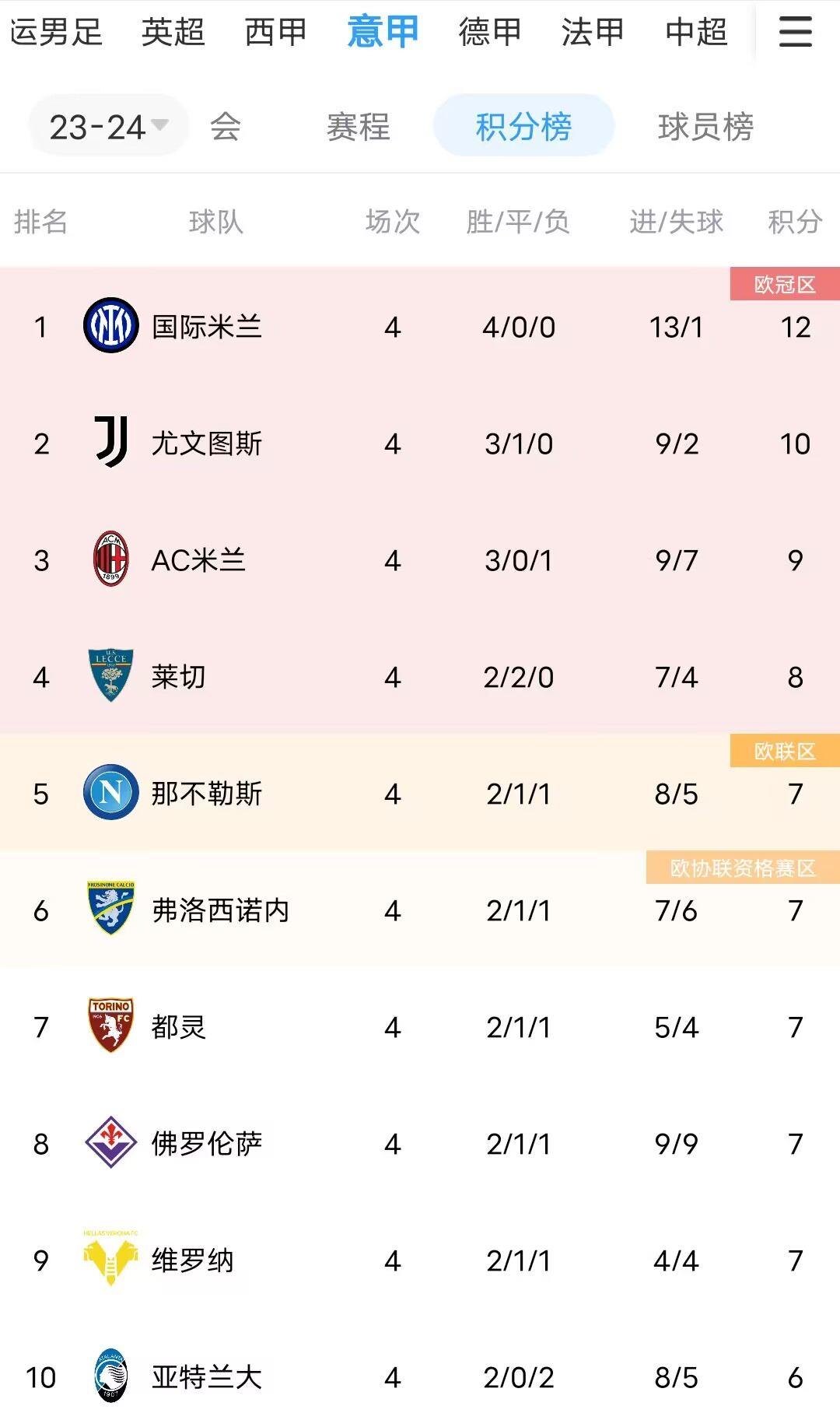Open the 中超 league tab
840x1427 pixels.
[696, 33]
